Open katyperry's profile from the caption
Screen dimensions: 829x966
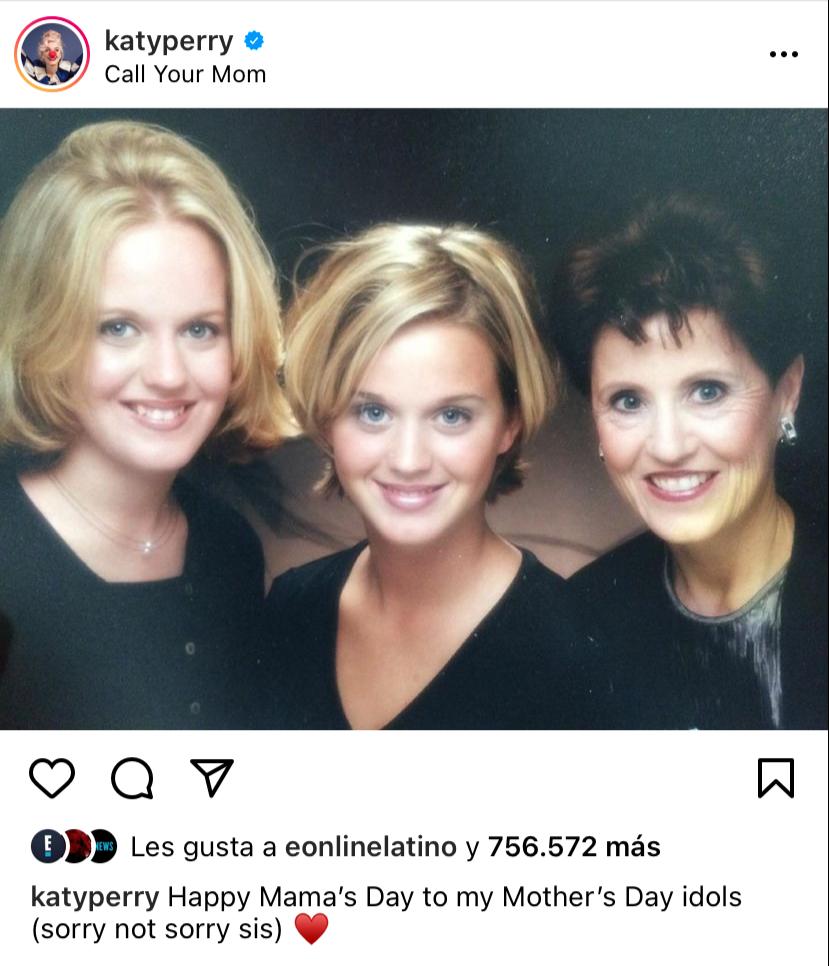point(95,896)
